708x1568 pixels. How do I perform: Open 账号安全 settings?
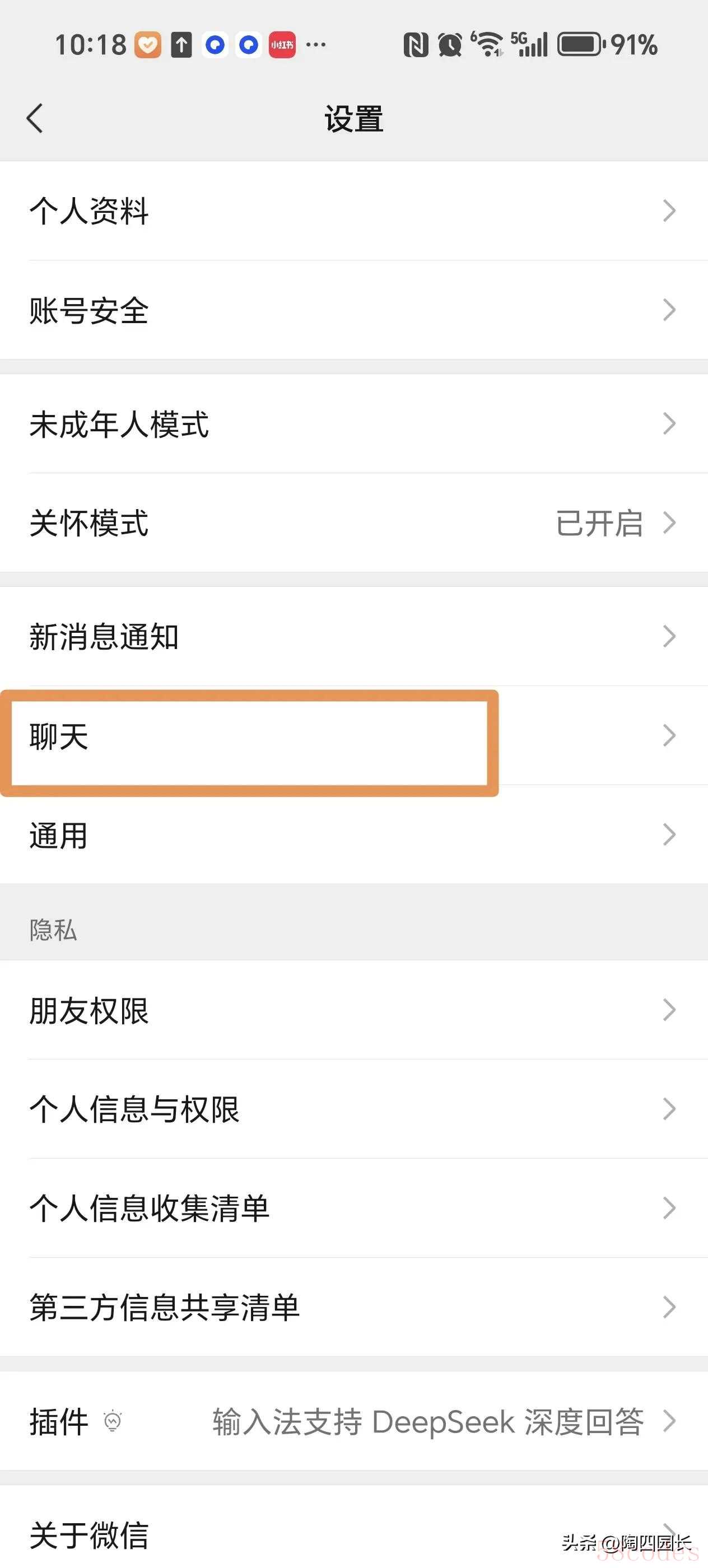pyautogui.click(x=353, y=310)
